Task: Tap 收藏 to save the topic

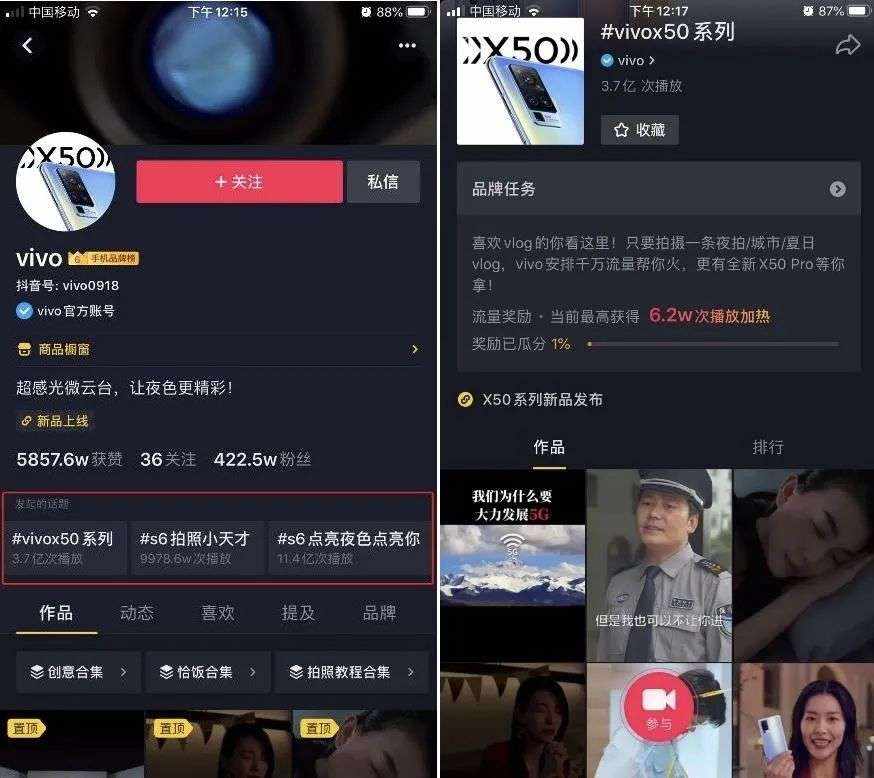Action: pos(639,130)
